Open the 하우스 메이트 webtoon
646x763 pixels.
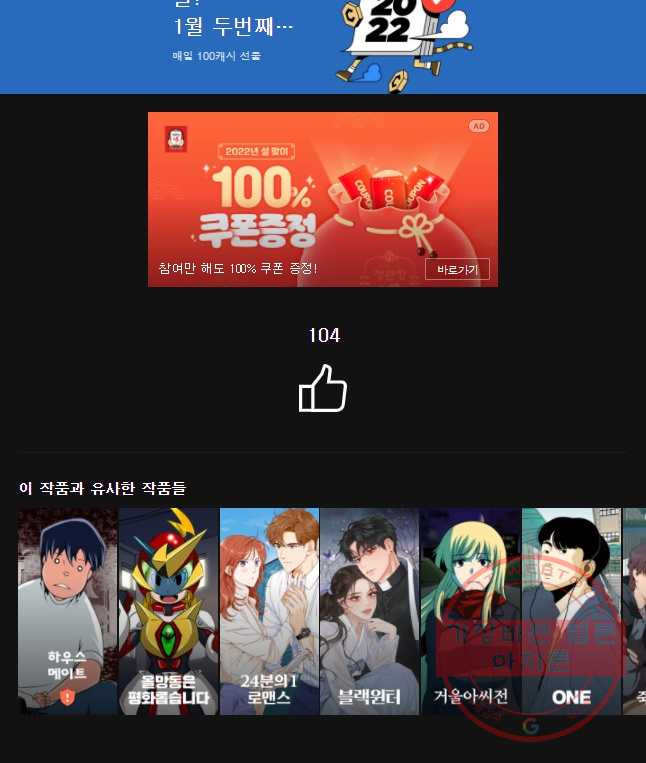pyautogui.click(x=68, y=611)
